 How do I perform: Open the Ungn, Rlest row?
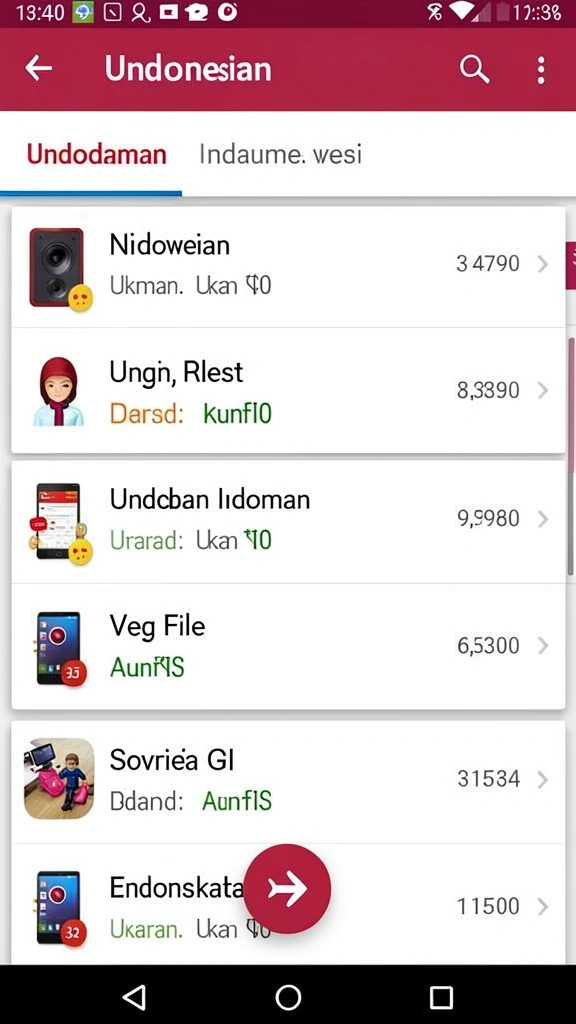coord(288,391)
